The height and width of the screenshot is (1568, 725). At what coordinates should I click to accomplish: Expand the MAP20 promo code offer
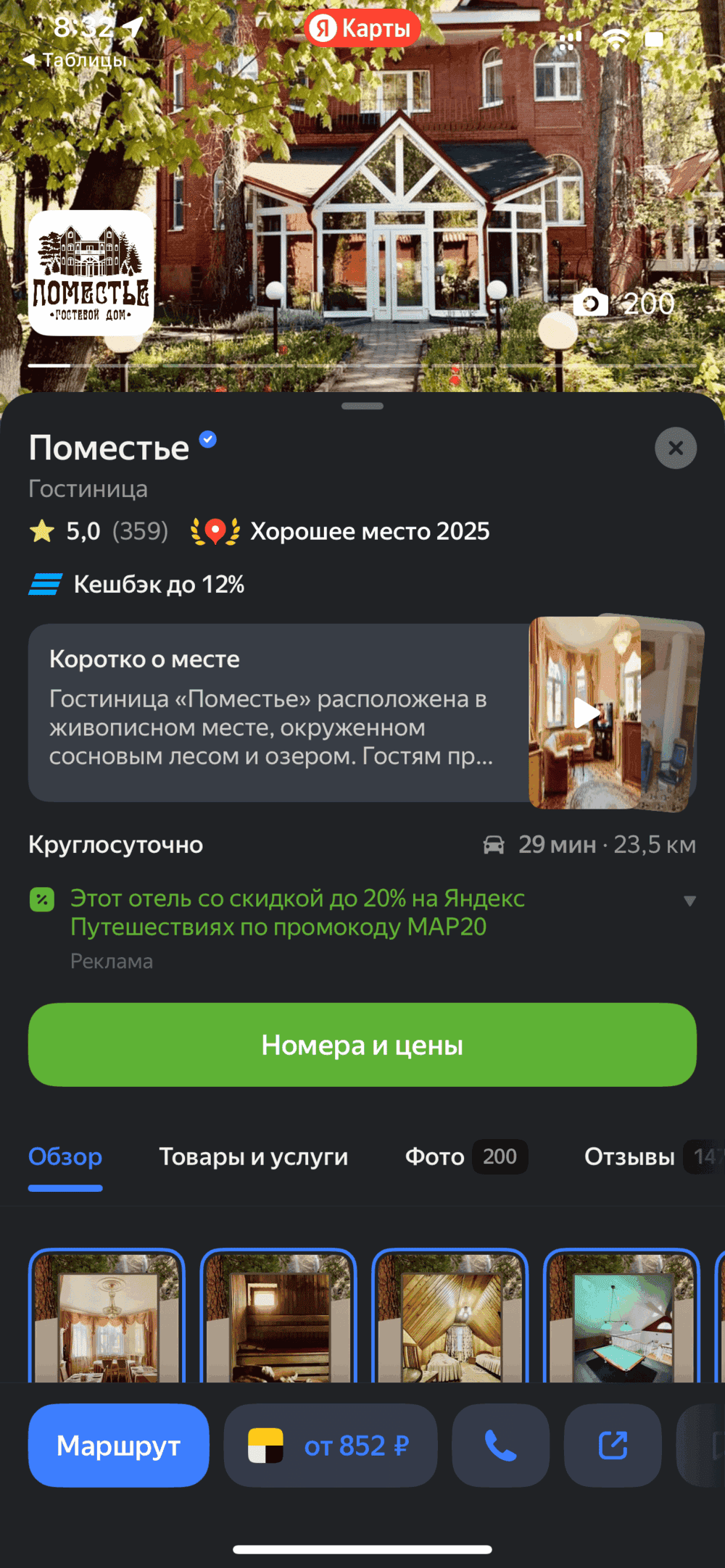689,901
